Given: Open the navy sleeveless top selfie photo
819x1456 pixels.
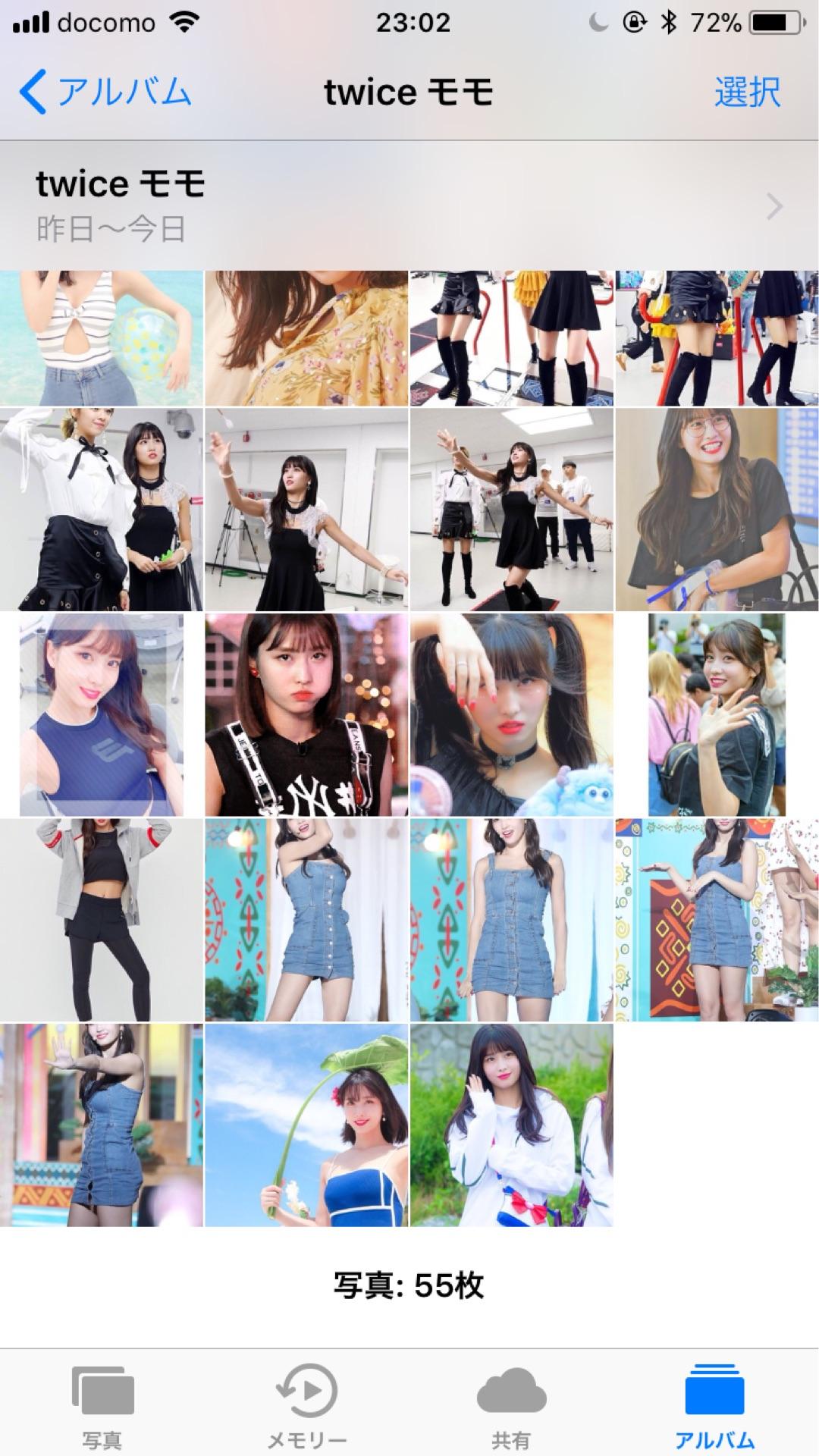Looking at the screenshot, I should click(x=102, y=715).
